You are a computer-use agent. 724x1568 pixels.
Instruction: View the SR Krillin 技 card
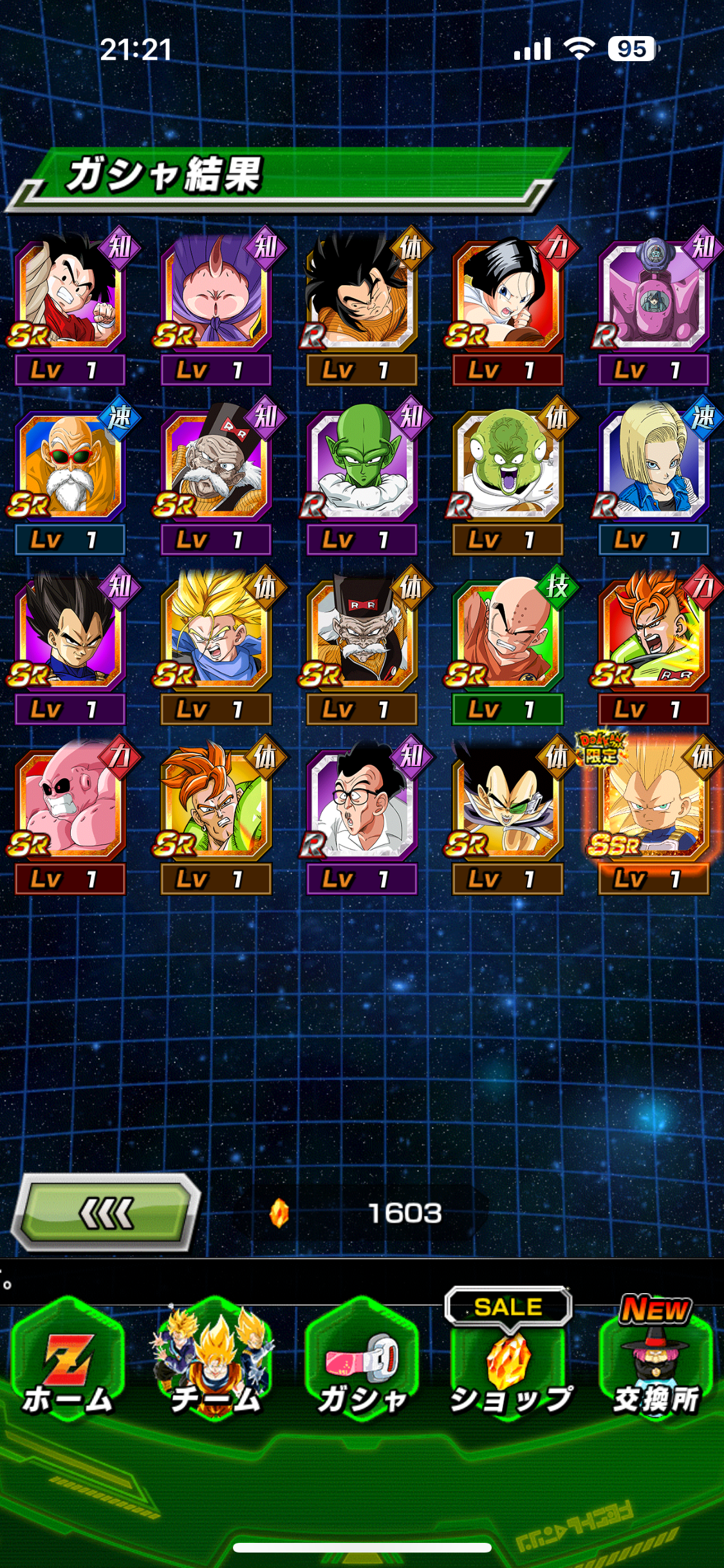tap(507, 634)
